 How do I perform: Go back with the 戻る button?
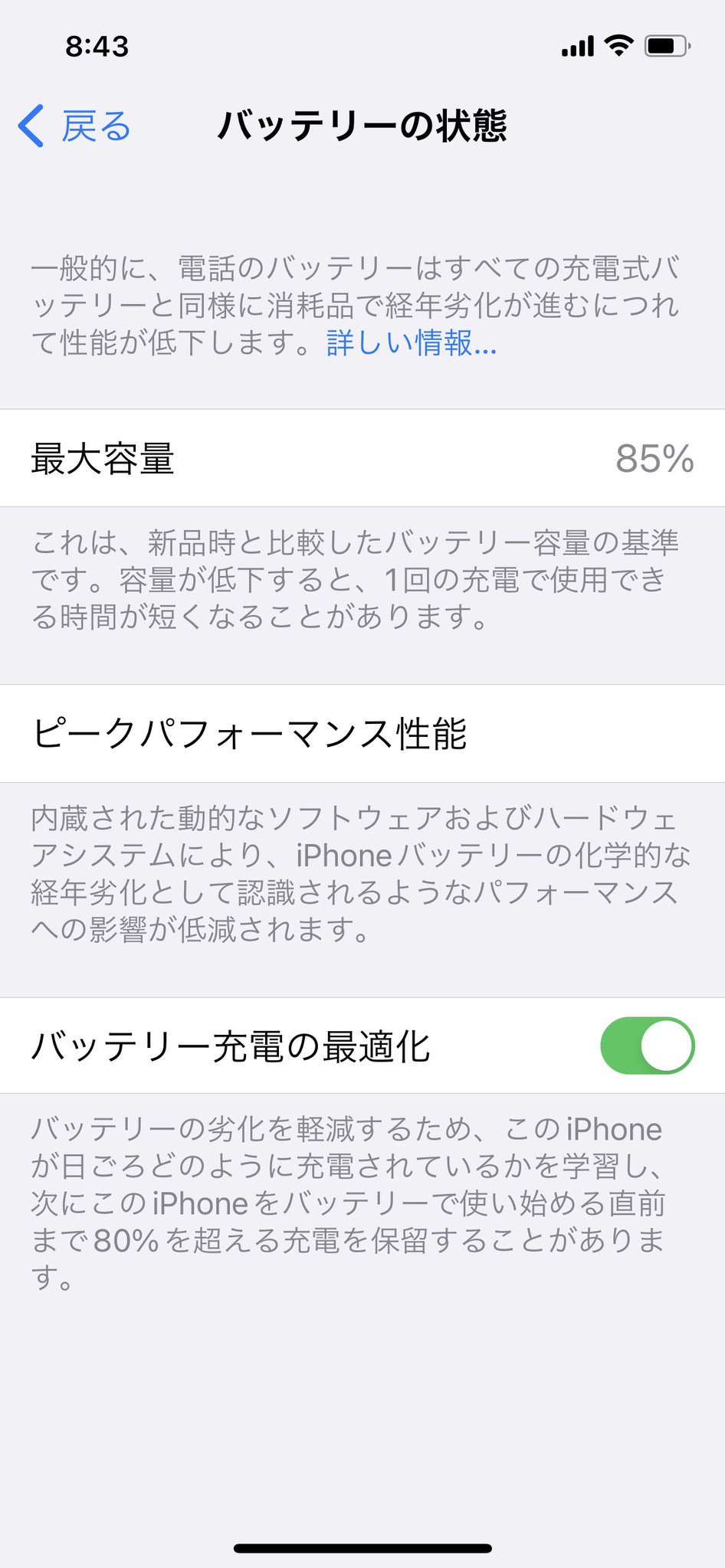pyautogui.click(x=74, y=126)
